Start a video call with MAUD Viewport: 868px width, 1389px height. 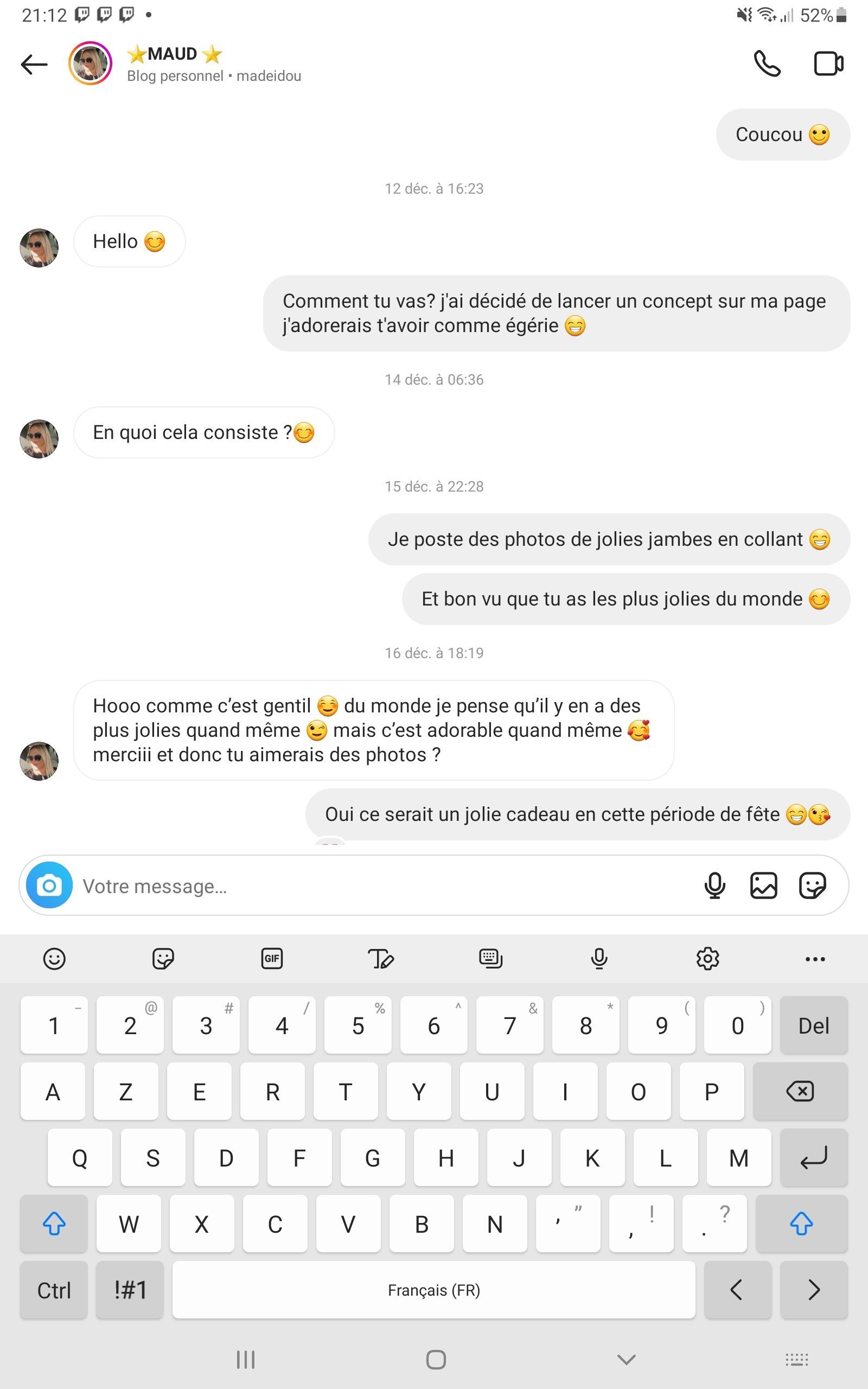[828, 63]
